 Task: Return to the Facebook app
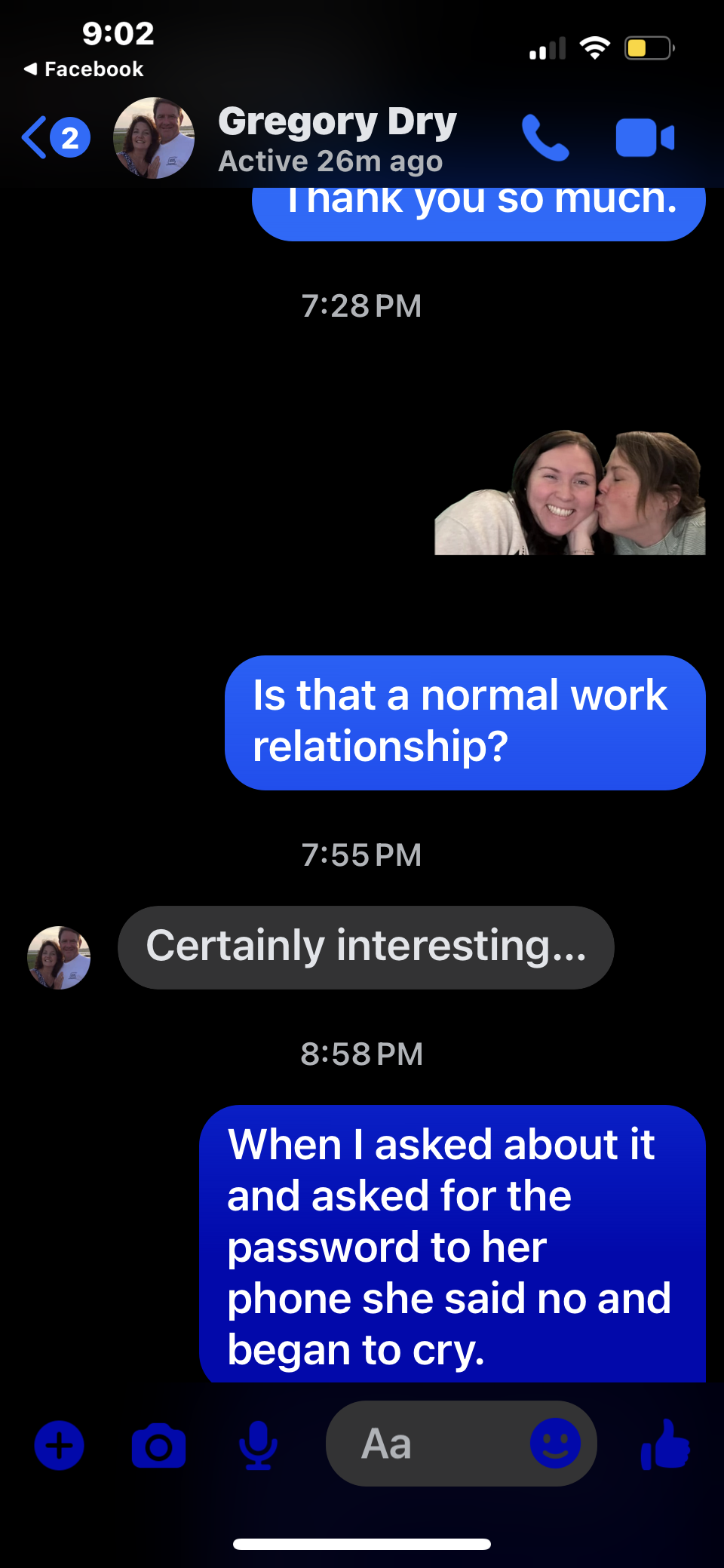(x=83, y=69)
